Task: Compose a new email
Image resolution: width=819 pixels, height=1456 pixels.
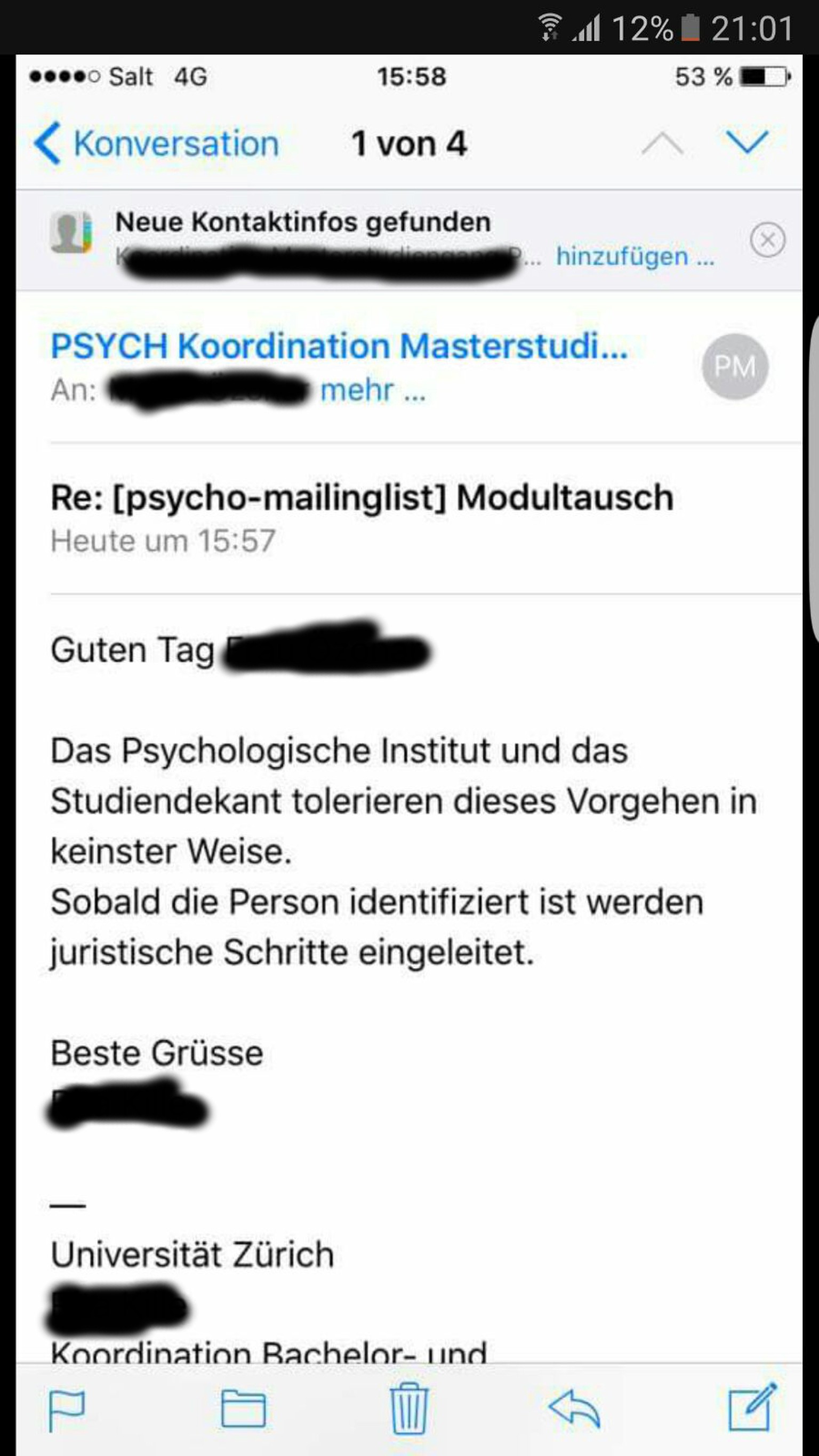Action: (752, 1406)
